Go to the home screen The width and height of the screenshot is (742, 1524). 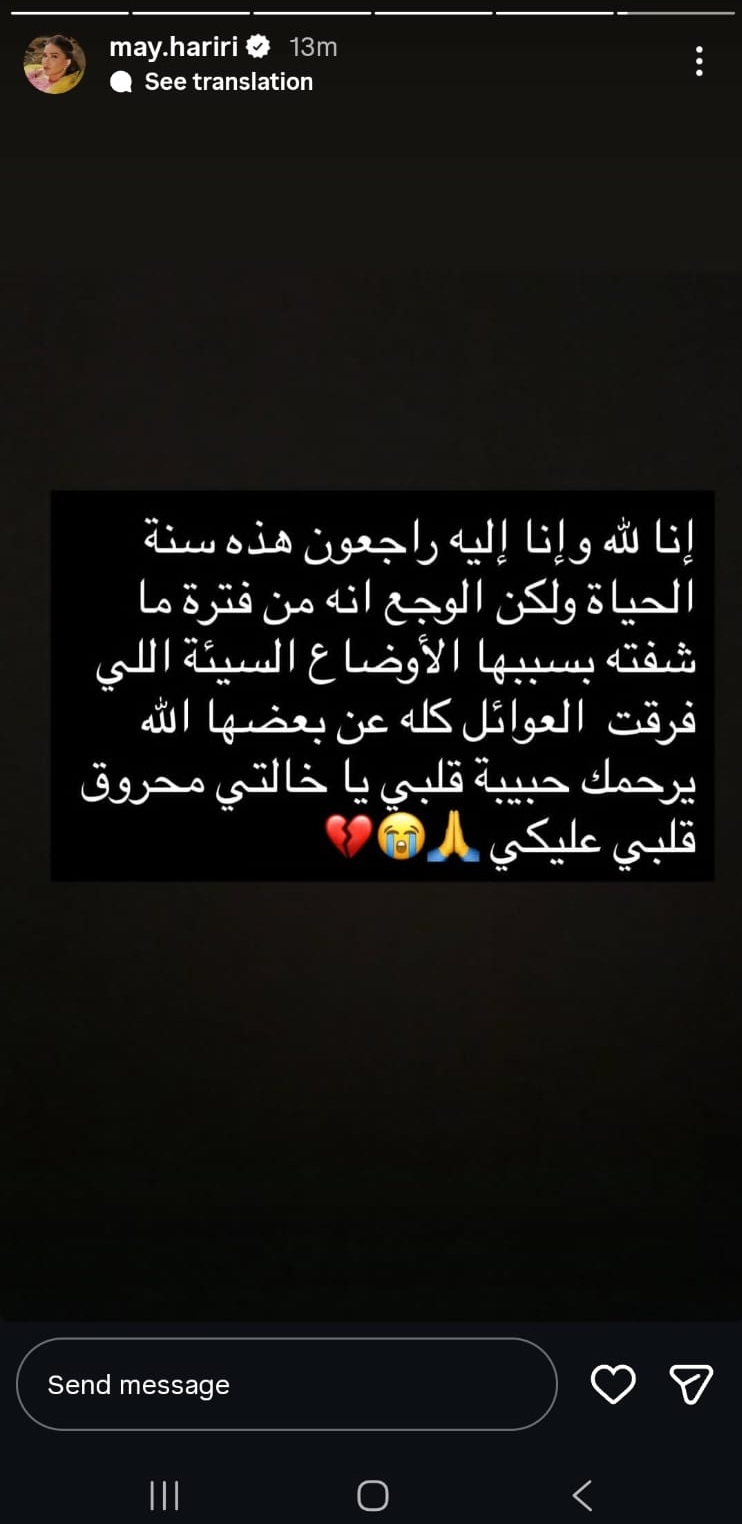point(372,1495)
